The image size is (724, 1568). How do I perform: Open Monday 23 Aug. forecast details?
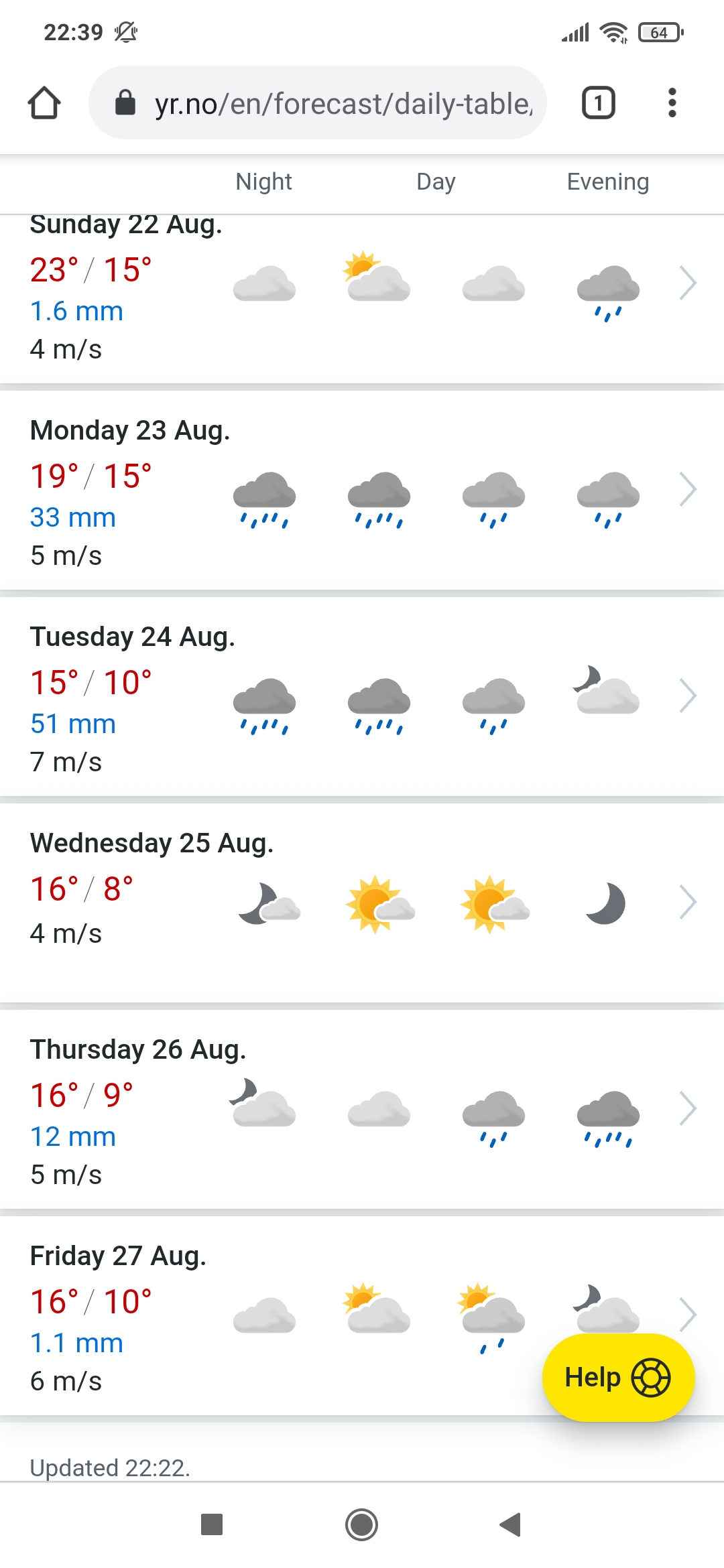click(688, 490)
